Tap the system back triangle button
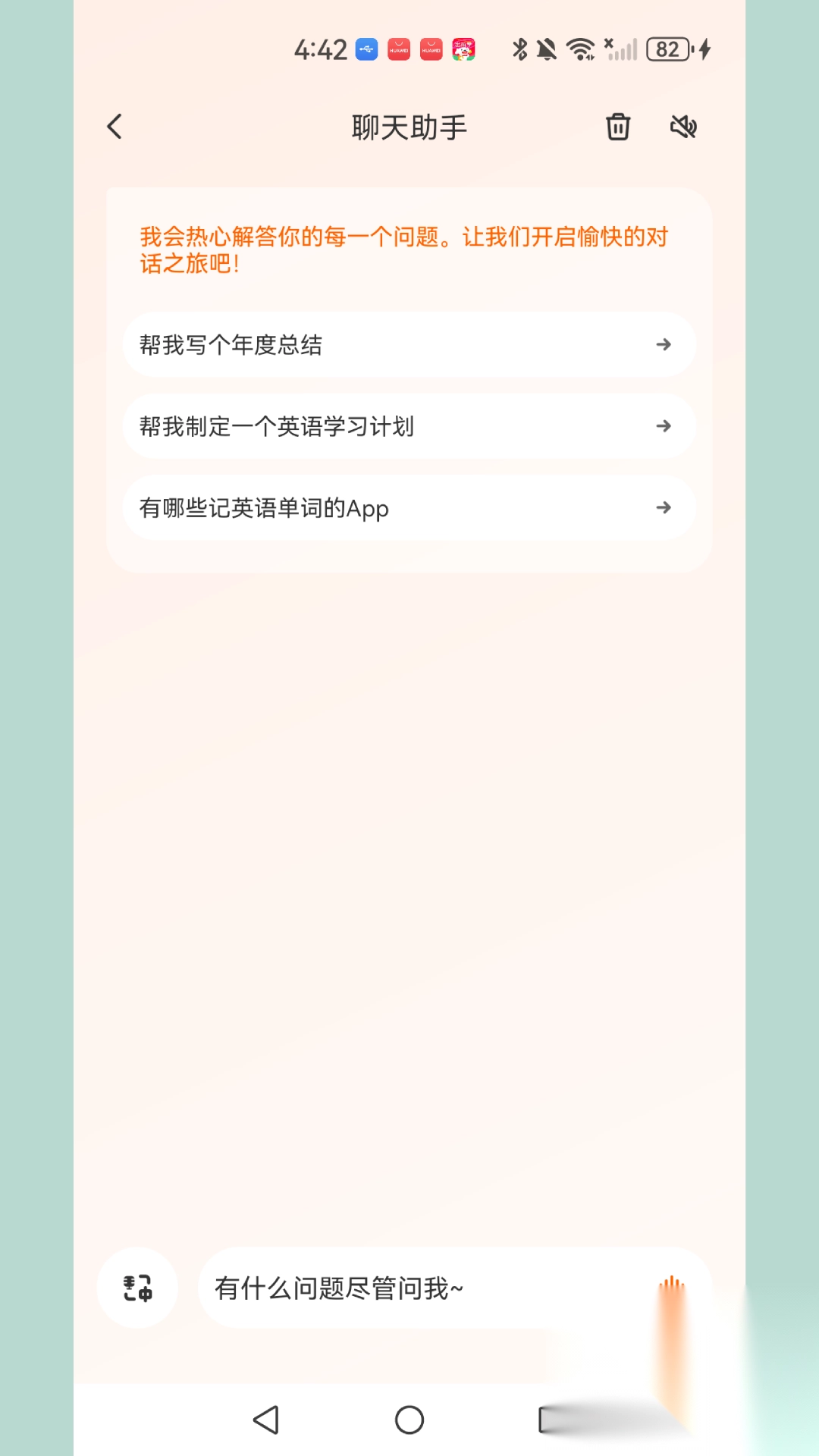 pos(266,1420)
